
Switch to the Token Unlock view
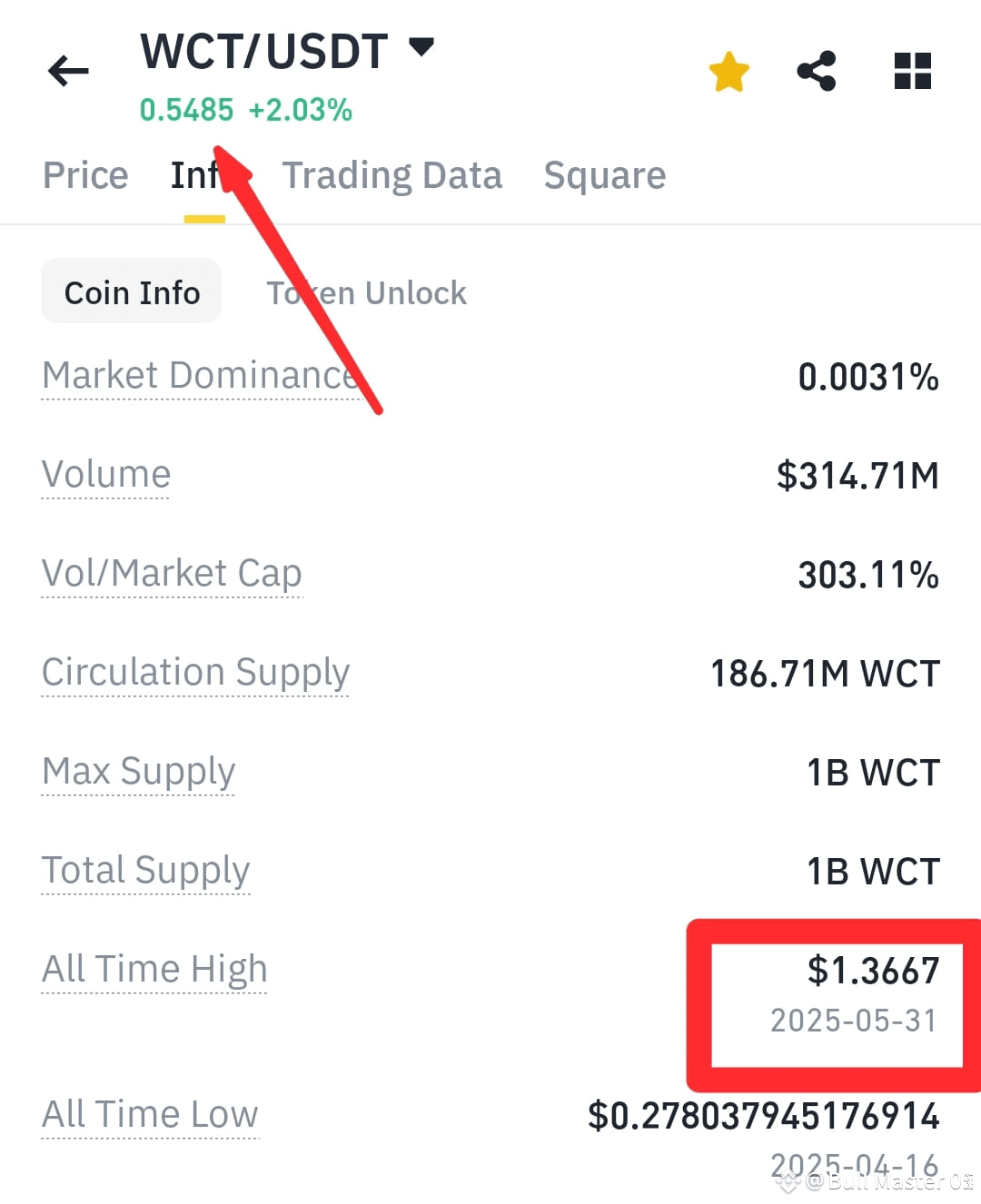pos(366,291)
